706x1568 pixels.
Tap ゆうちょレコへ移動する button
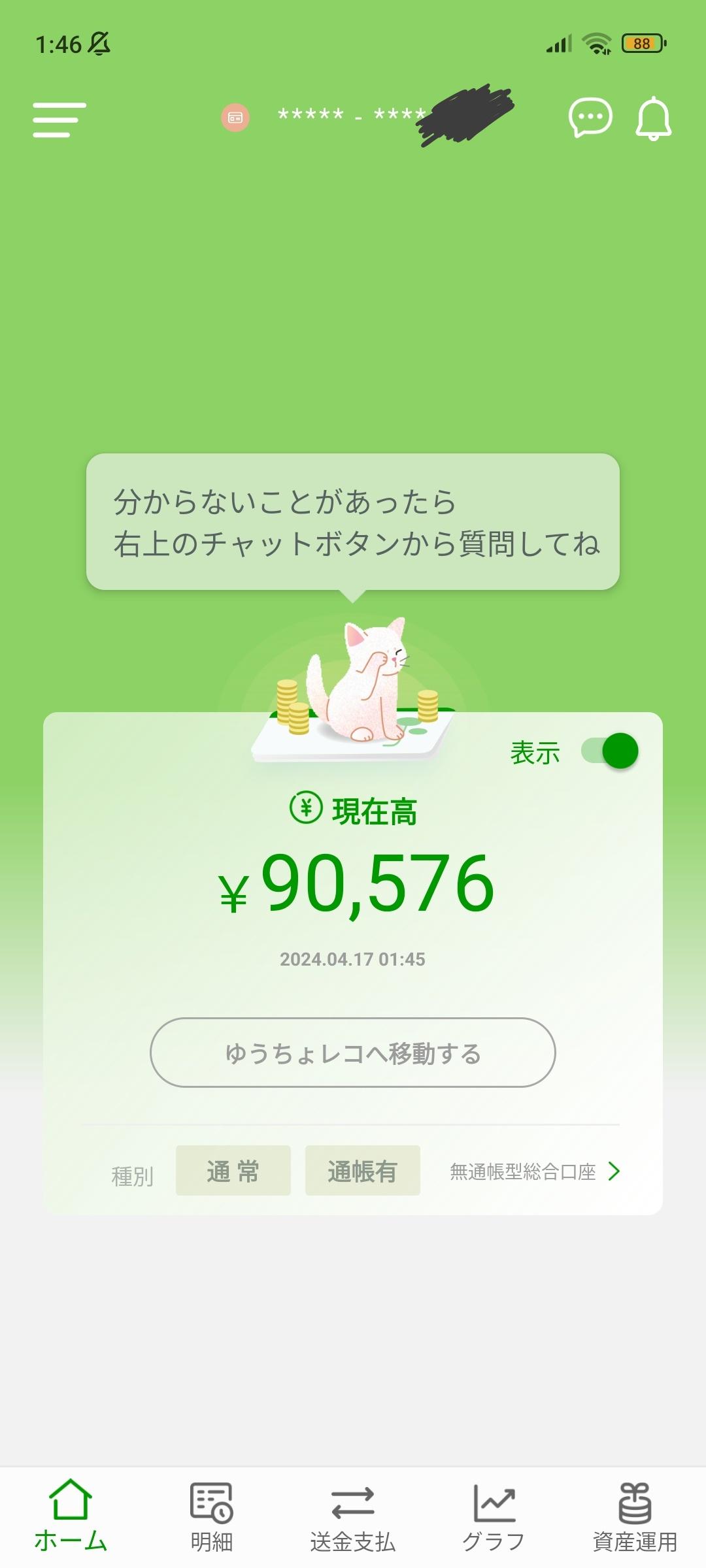[353, 1053]
